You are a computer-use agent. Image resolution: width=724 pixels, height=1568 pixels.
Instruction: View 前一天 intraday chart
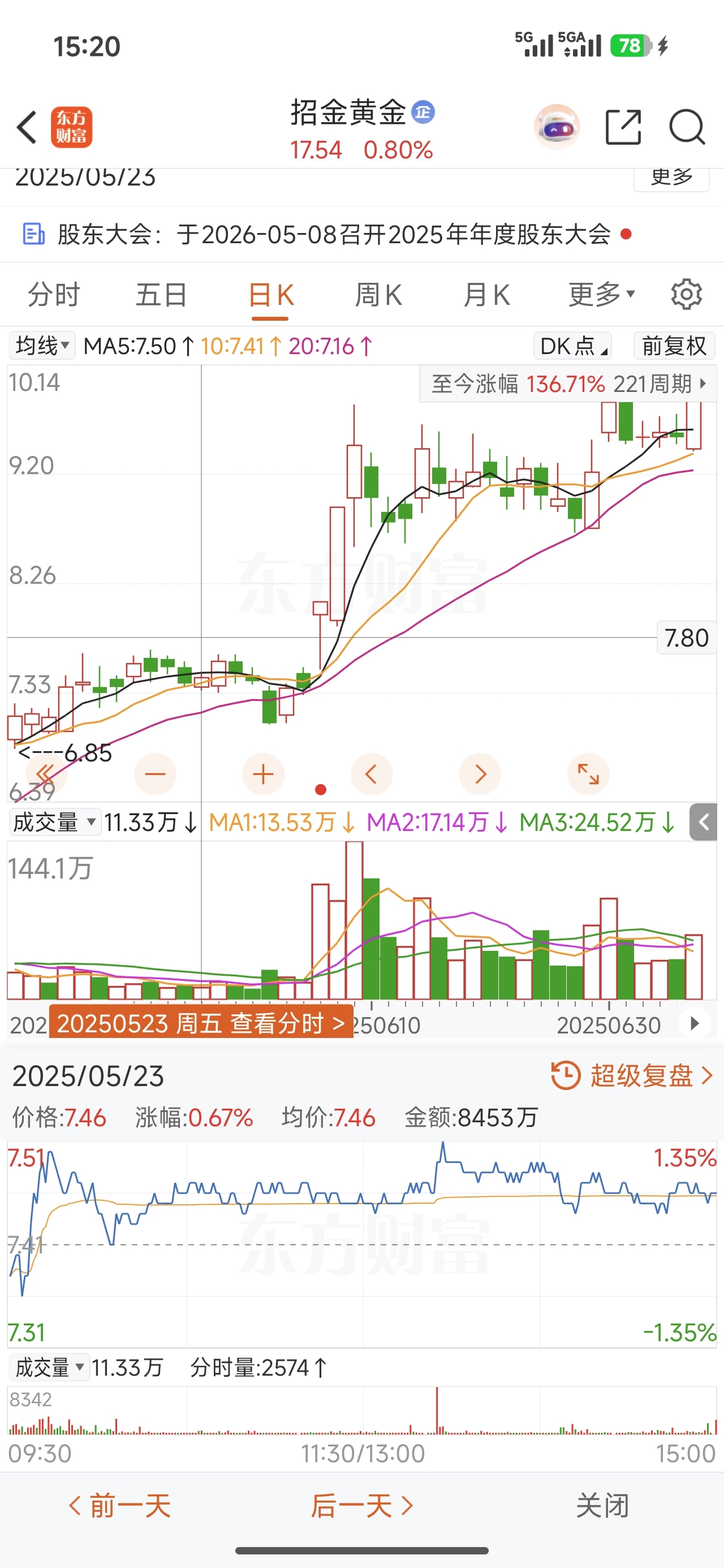[x=120, y=1506]
